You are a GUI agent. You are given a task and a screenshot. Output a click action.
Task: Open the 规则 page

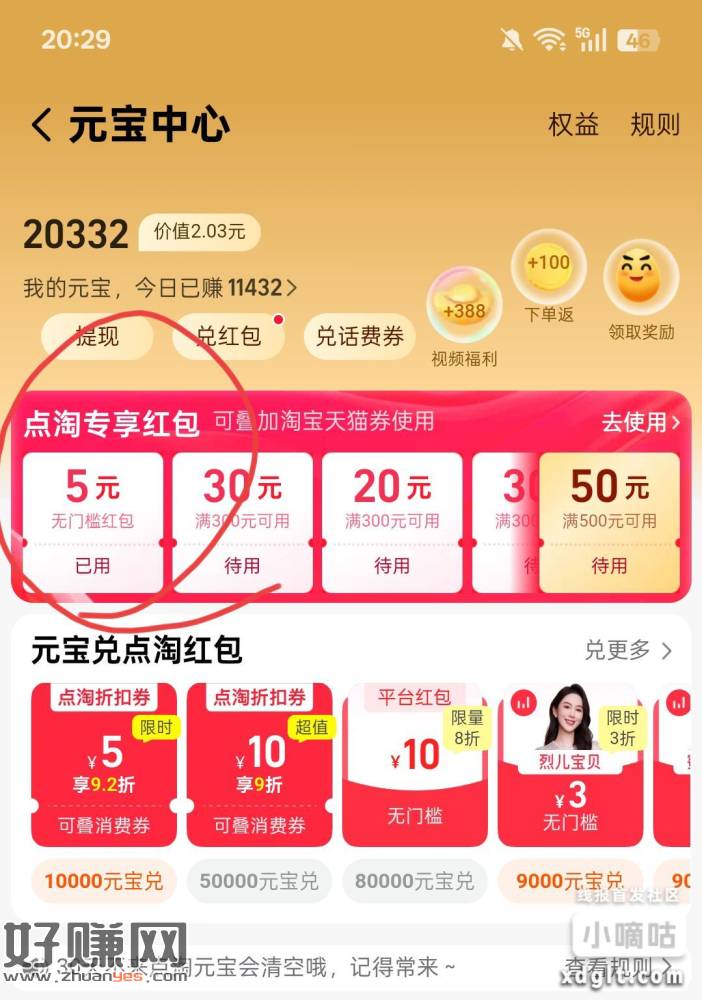tap(654, 125)
